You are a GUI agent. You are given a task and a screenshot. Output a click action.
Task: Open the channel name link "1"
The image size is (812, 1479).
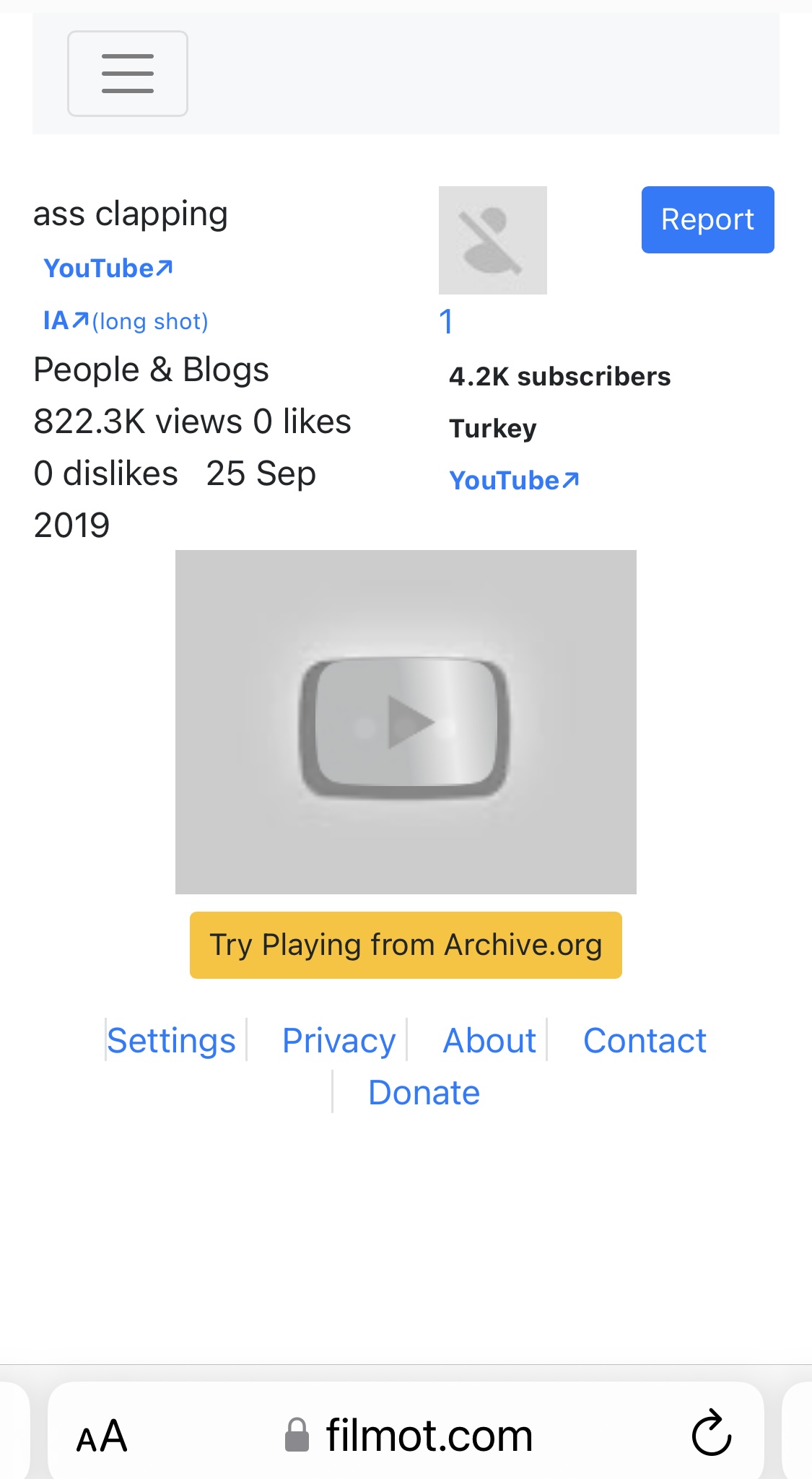point(446,322)
